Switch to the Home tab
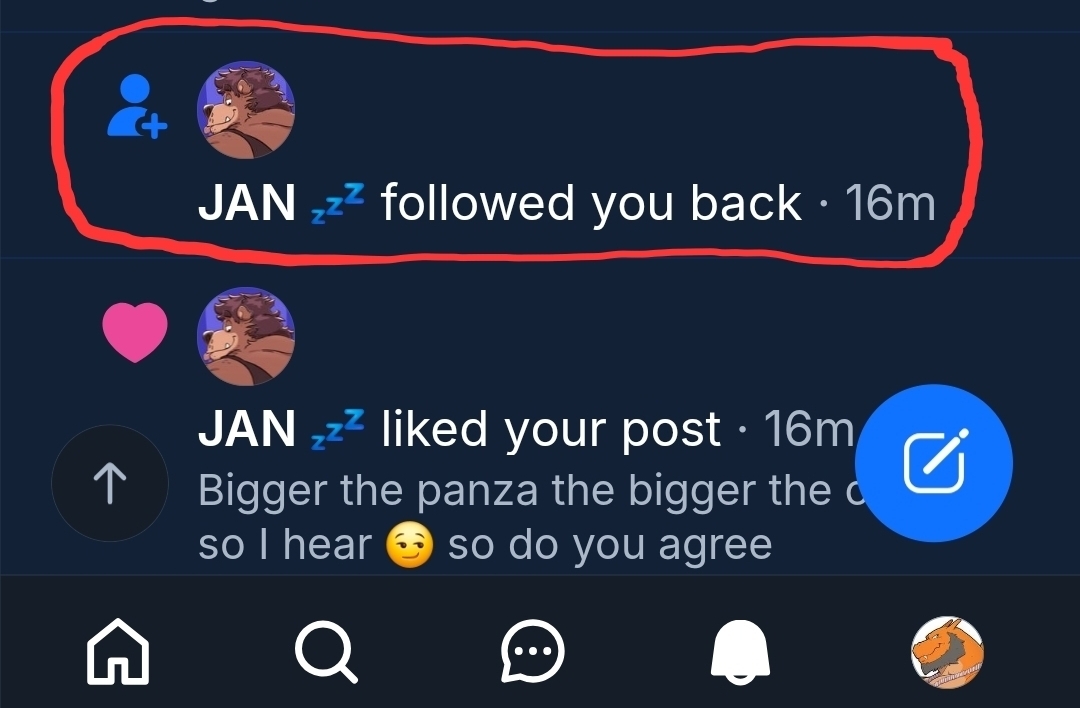Viewport: 1080px width, 708px height. click(118, 652)
